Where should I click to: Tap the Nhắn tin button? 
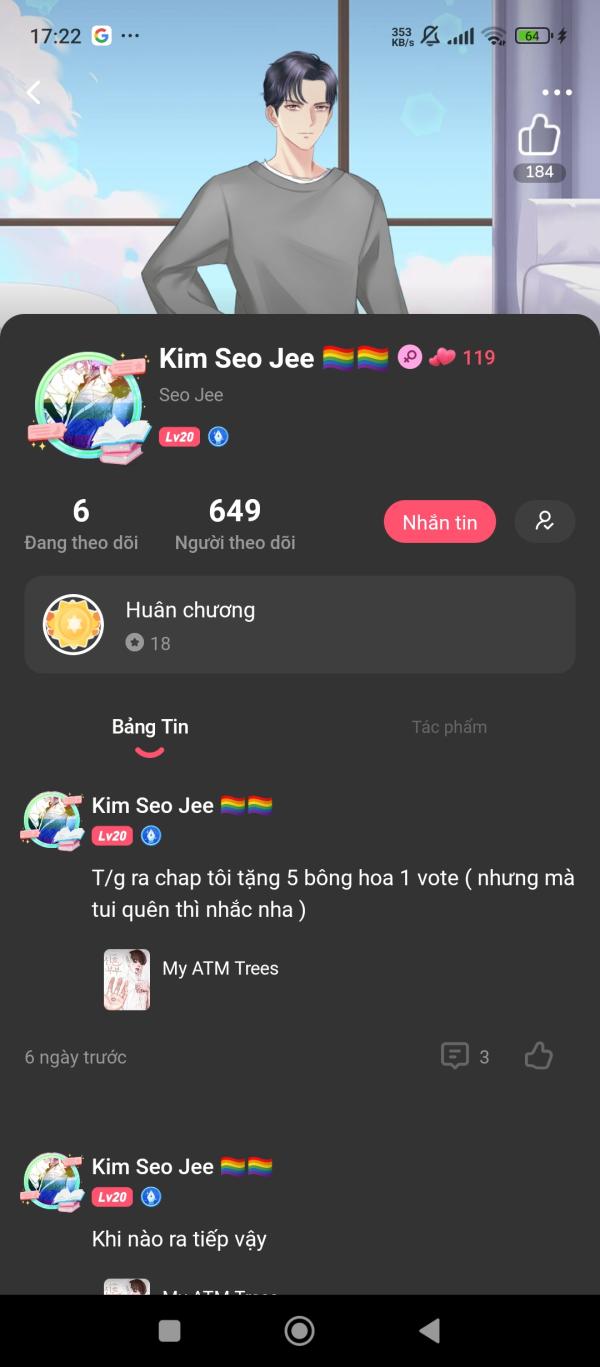440,522
